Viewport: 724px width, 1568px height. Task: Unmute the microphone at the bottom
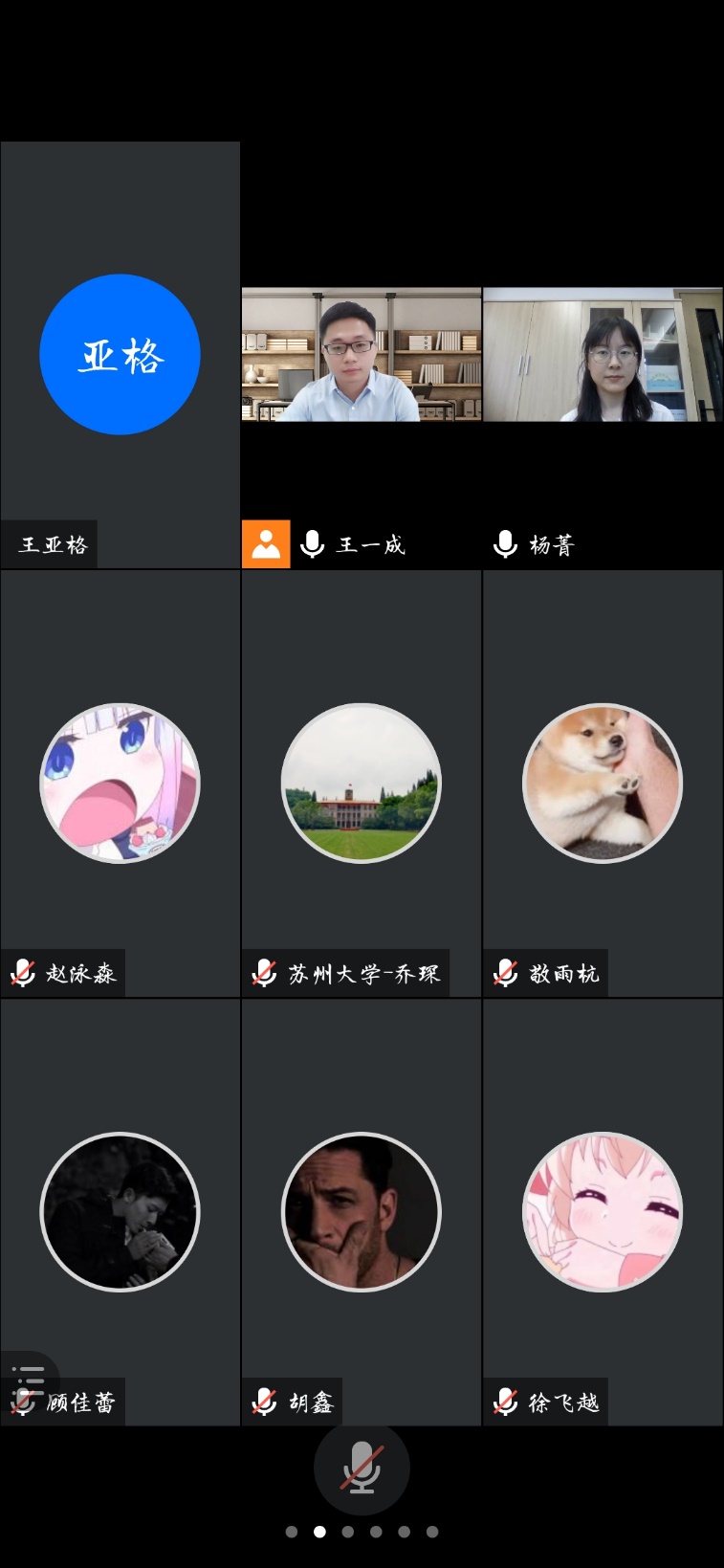coord(362,1469)
